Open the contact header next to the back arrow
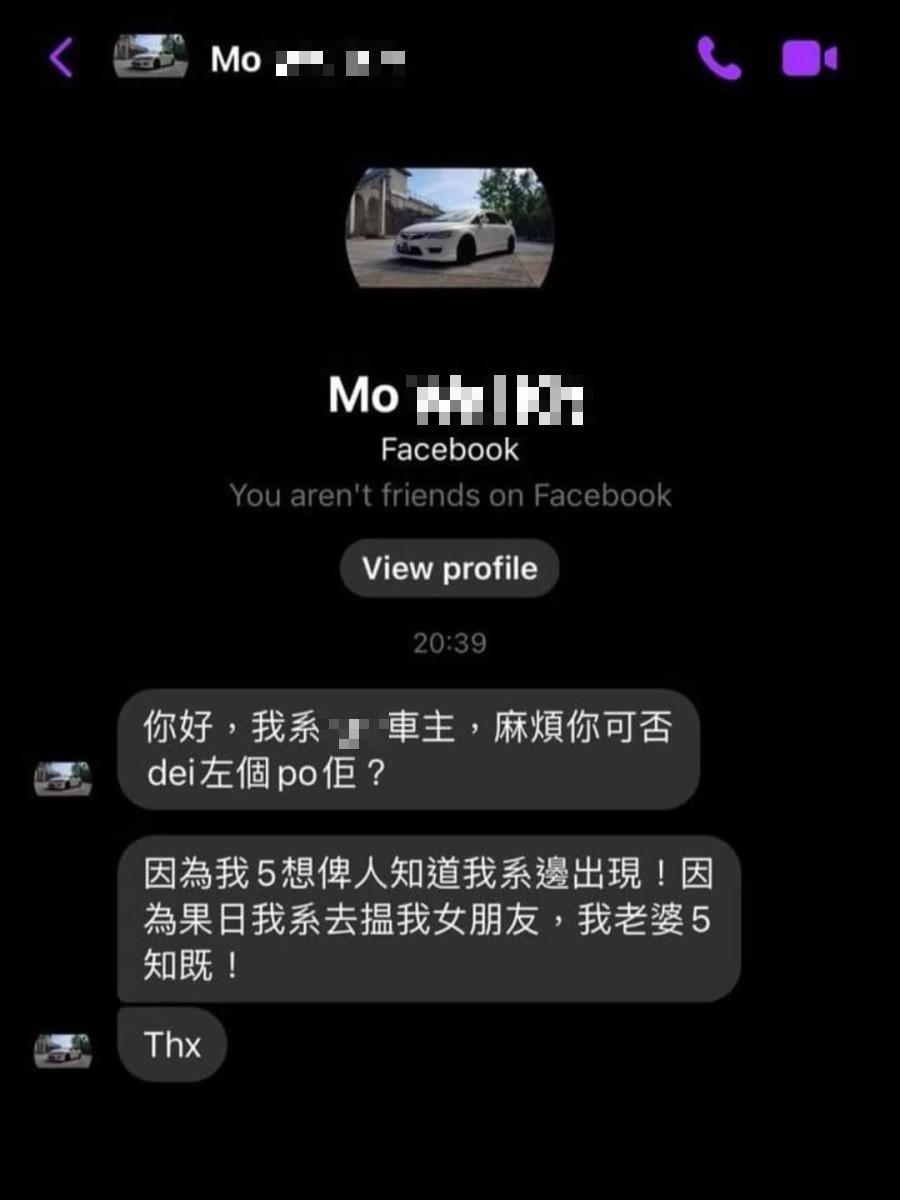Screen dimensions: 900x1200 coord(260,59)
